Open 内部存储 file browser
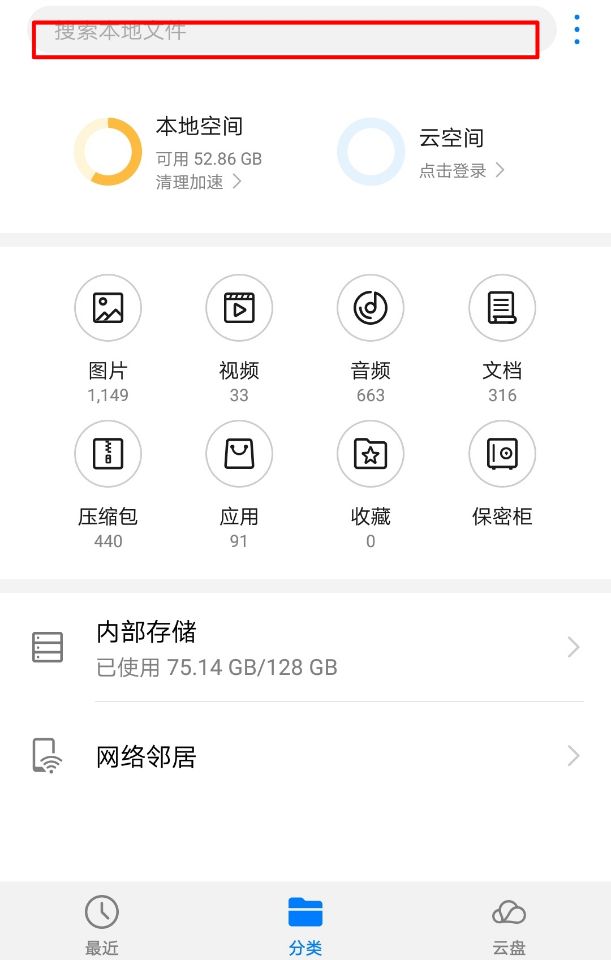Viewport: 611px width, 960px height. tap(305, 648)
